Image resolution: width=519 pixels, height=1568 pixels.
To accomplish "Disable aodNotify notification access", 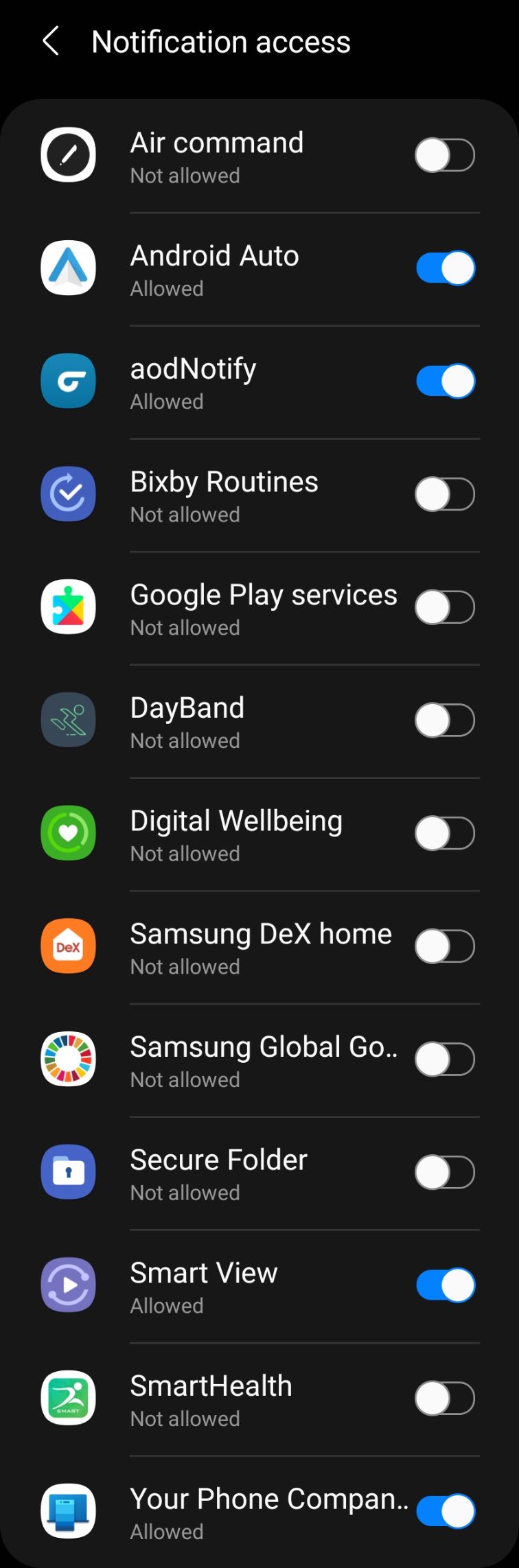I will (445, 382).
